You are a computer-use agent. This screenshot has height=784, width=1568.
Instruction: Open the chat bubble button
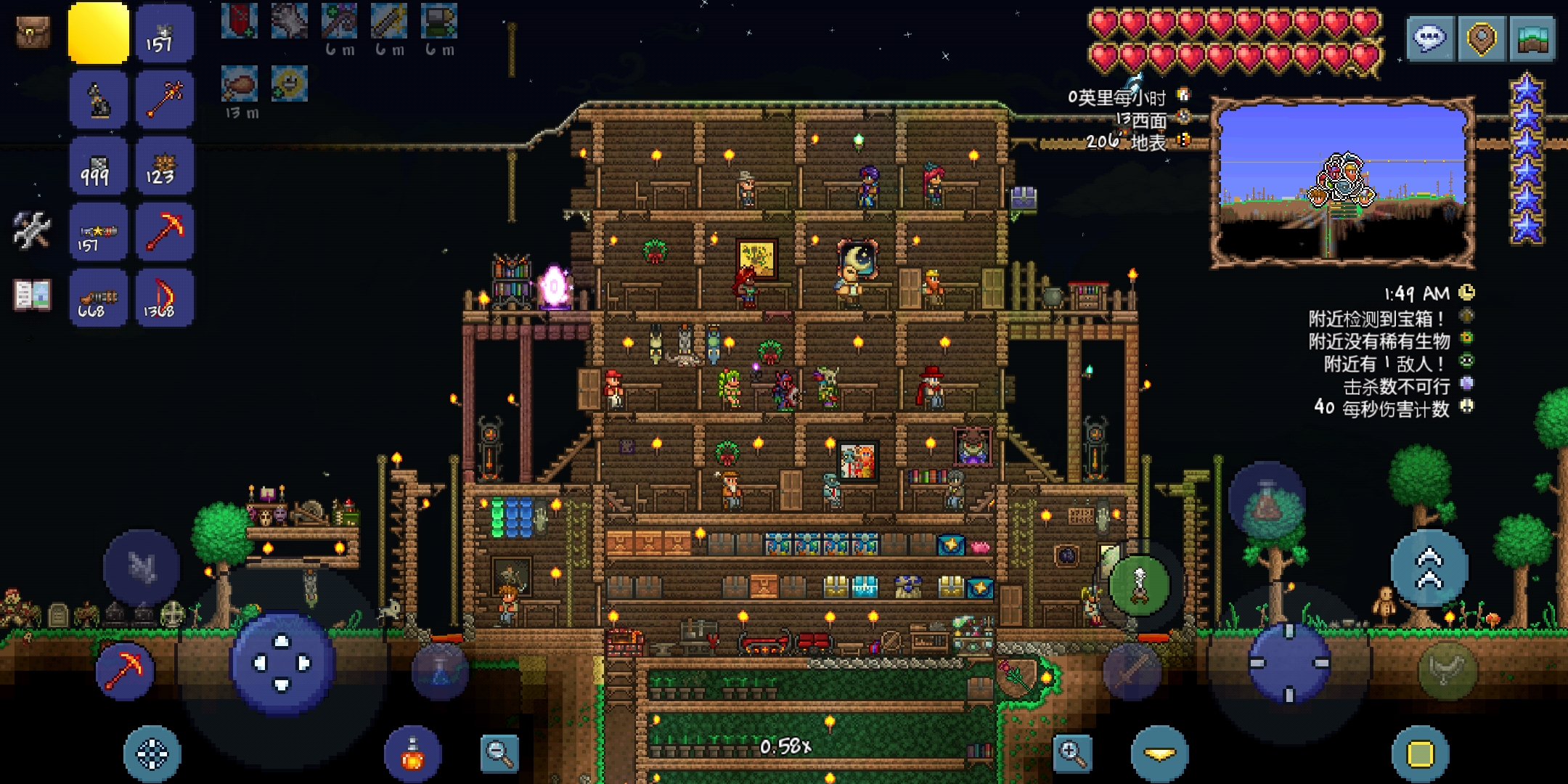pos(1429,38)
